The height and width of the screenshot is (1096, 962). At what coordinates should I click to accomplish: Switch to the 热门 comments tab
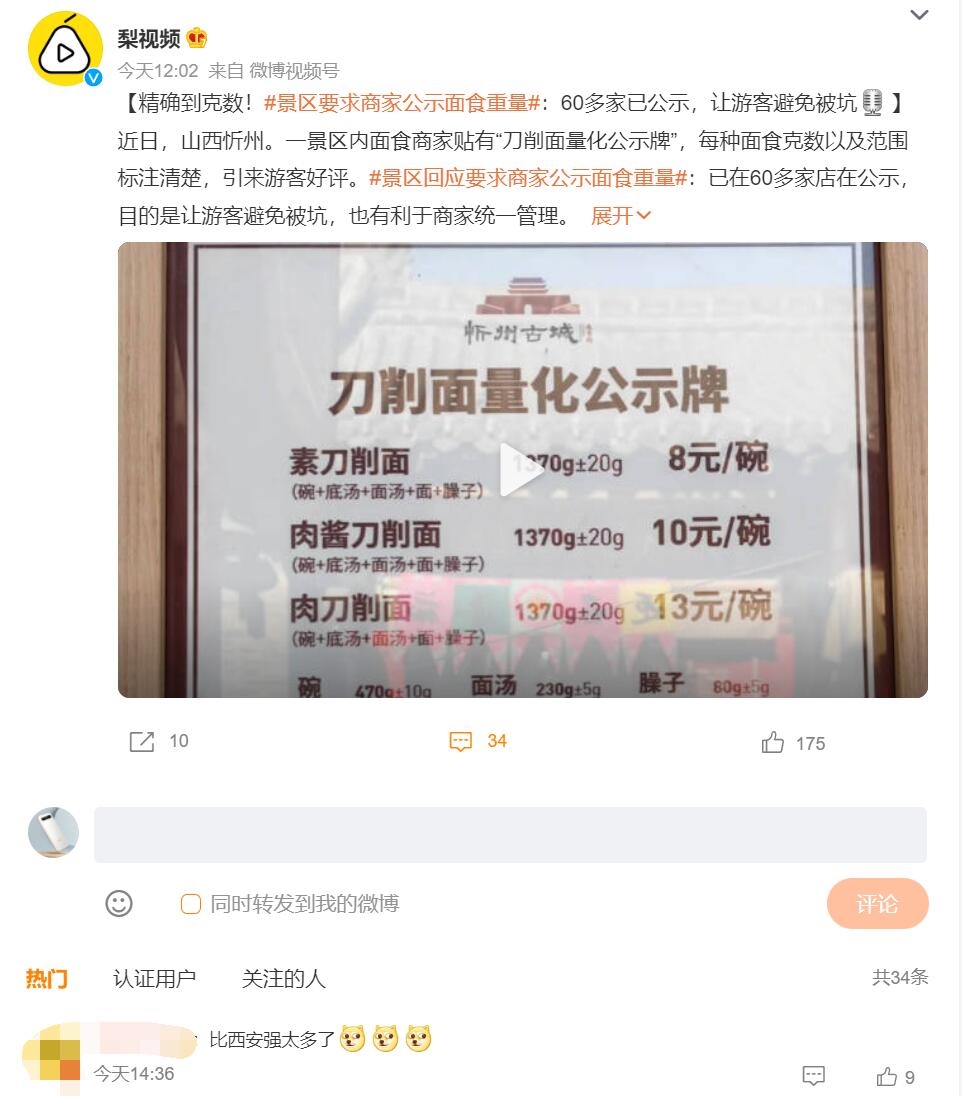click(x=46, y=978)
